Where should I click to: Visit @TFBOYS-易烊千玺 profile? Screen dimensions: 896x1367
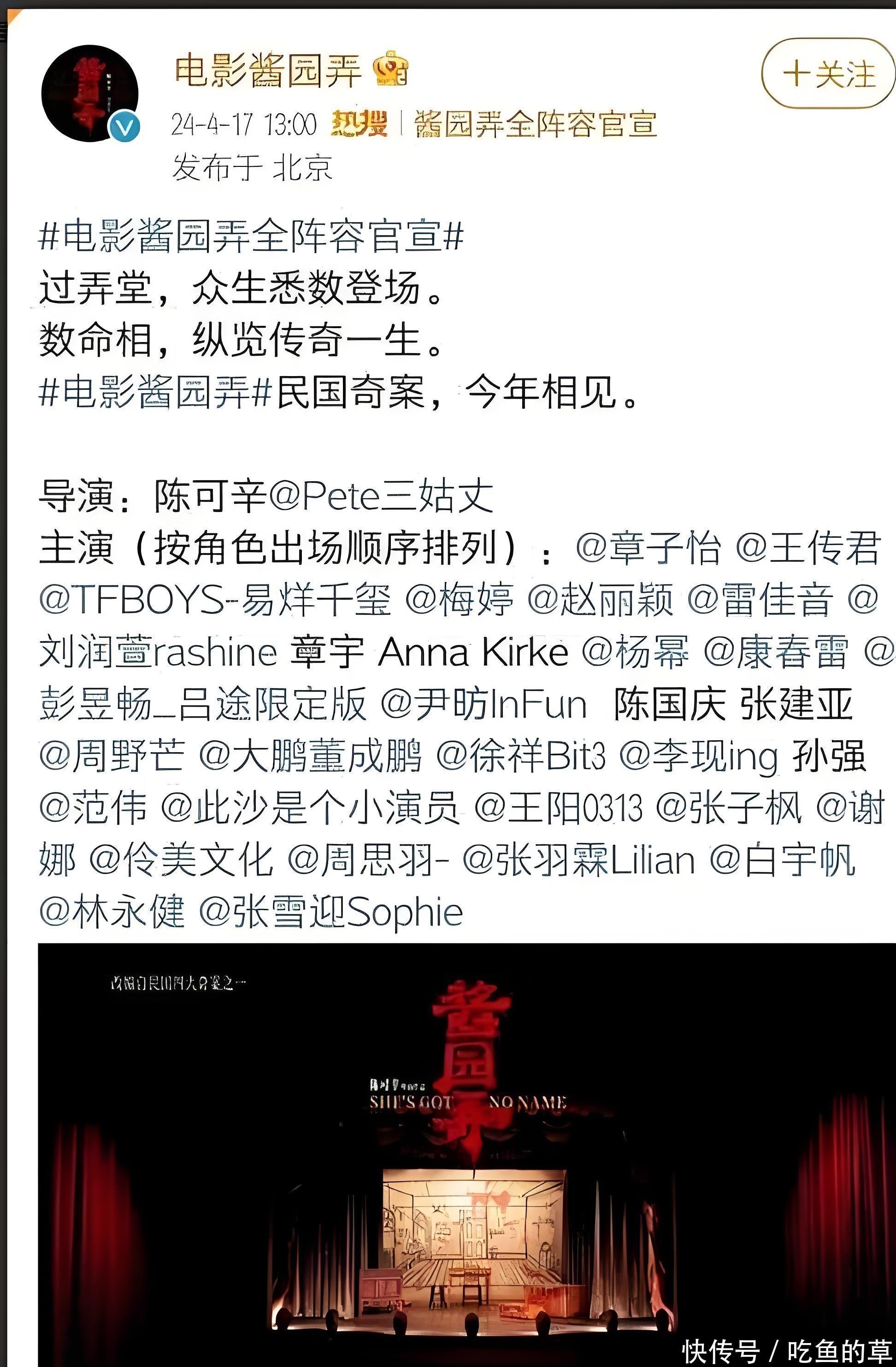(215, 600)
